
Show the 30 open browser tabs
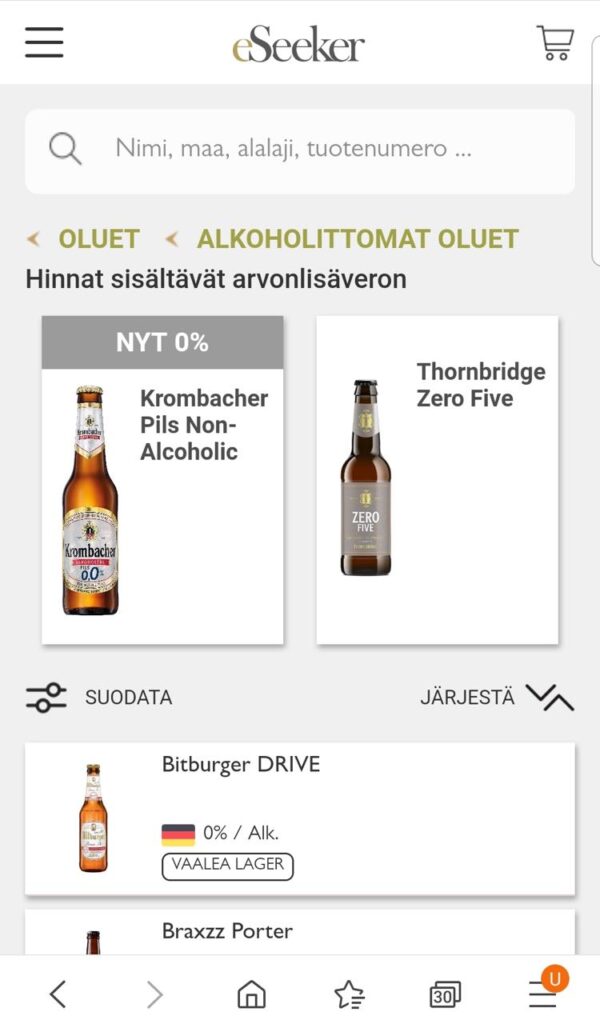(x=445, y=993)
